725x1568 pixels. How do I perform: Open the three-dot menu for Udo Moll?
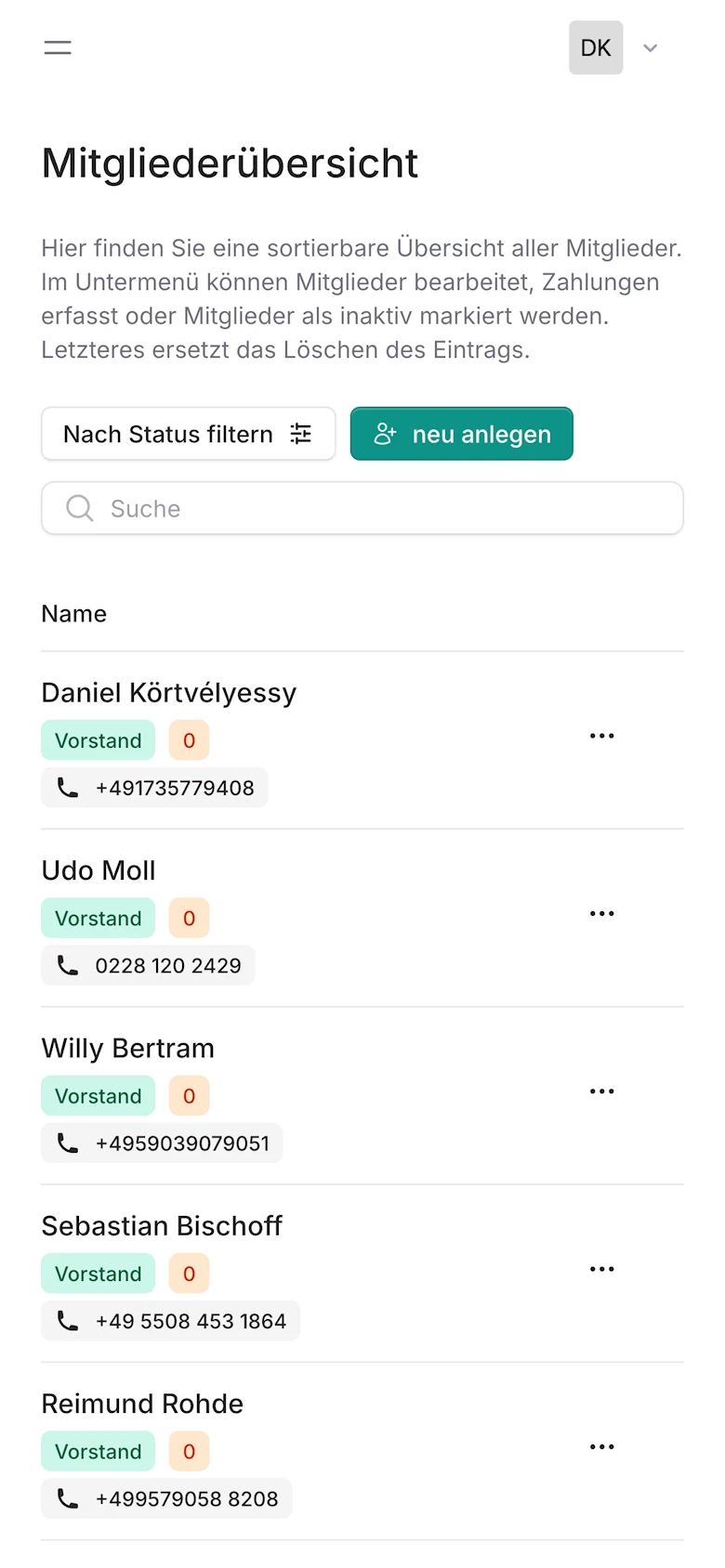tap(601, 913)
